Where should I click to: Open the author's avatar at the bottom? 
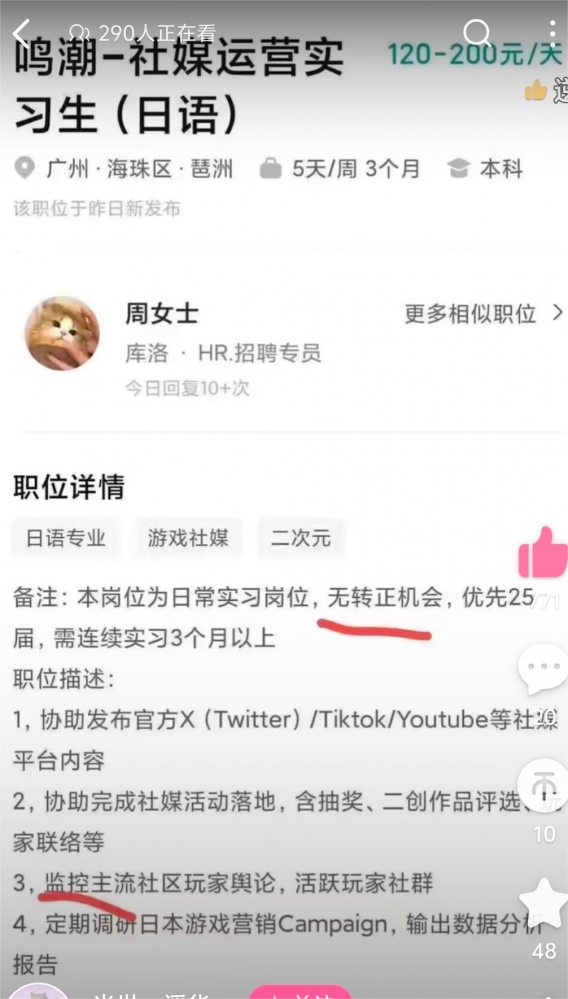(x=39, y=991)
